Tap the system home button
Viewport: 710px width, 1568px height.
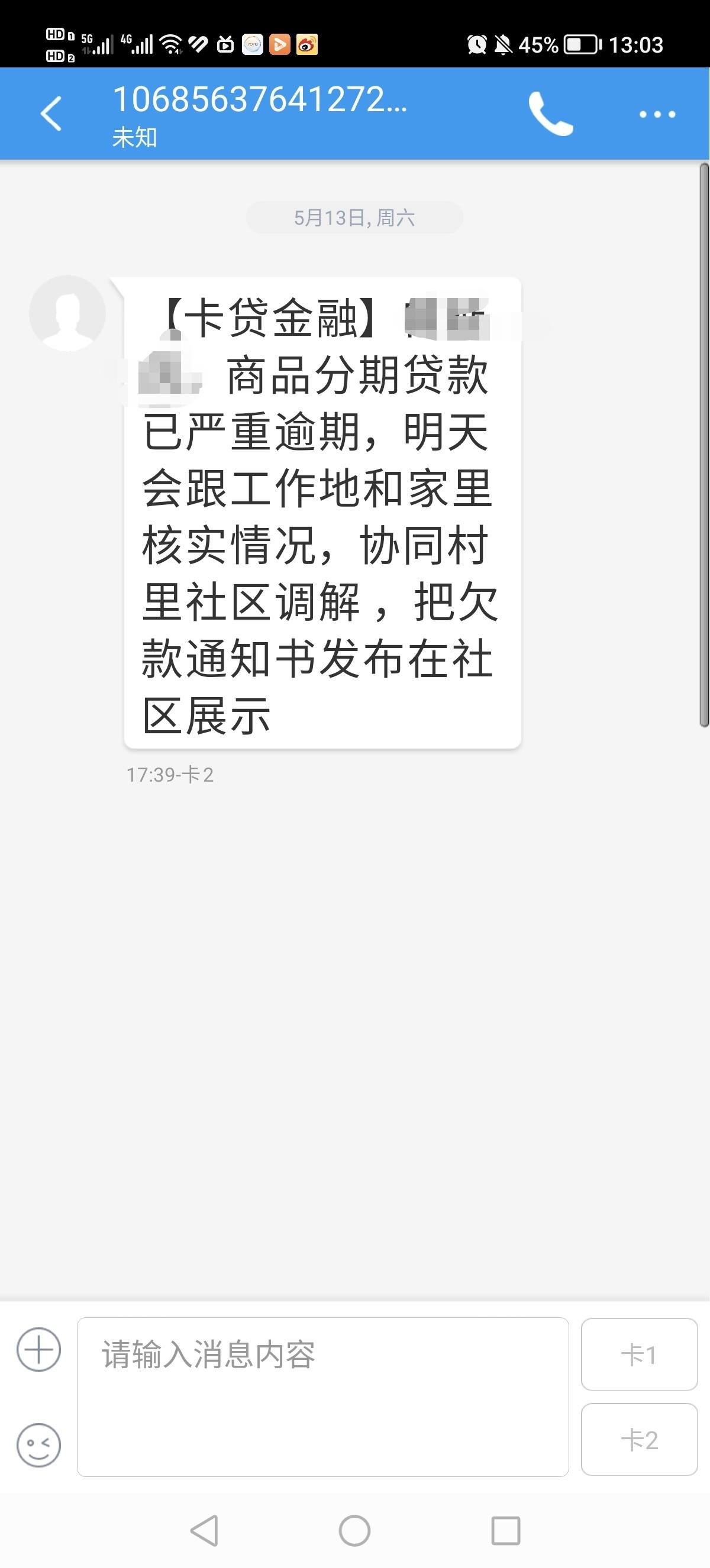(x=354, y=1530)
